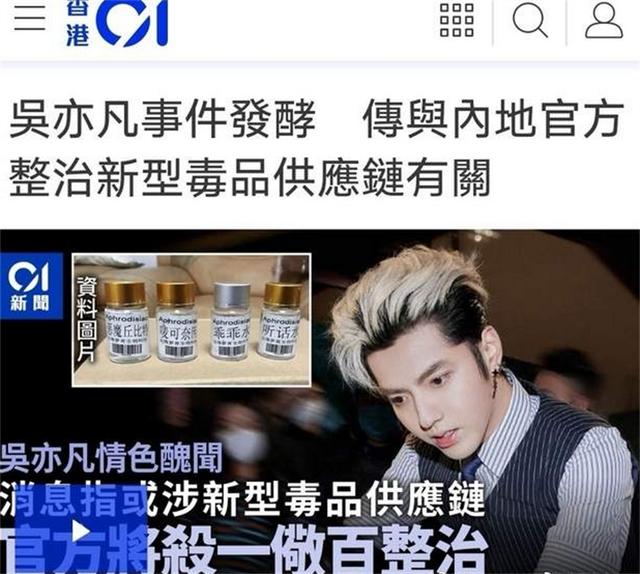Go to the 香港01 home page
Screen dimensions: 640x574
pyautogui.click(x=117, y=22)
